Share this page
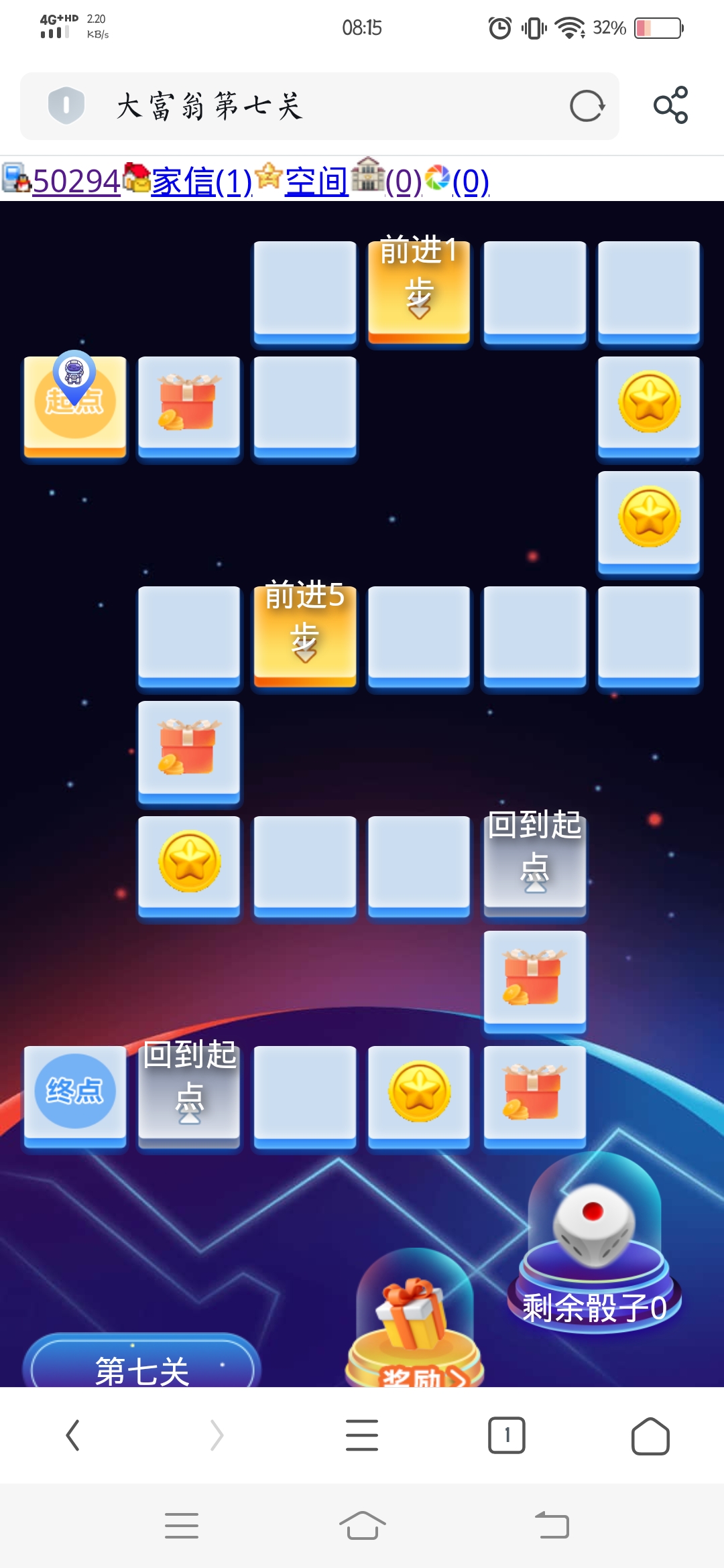The width and height of the screenshot is (724, 1568). (x=670, y=105)
